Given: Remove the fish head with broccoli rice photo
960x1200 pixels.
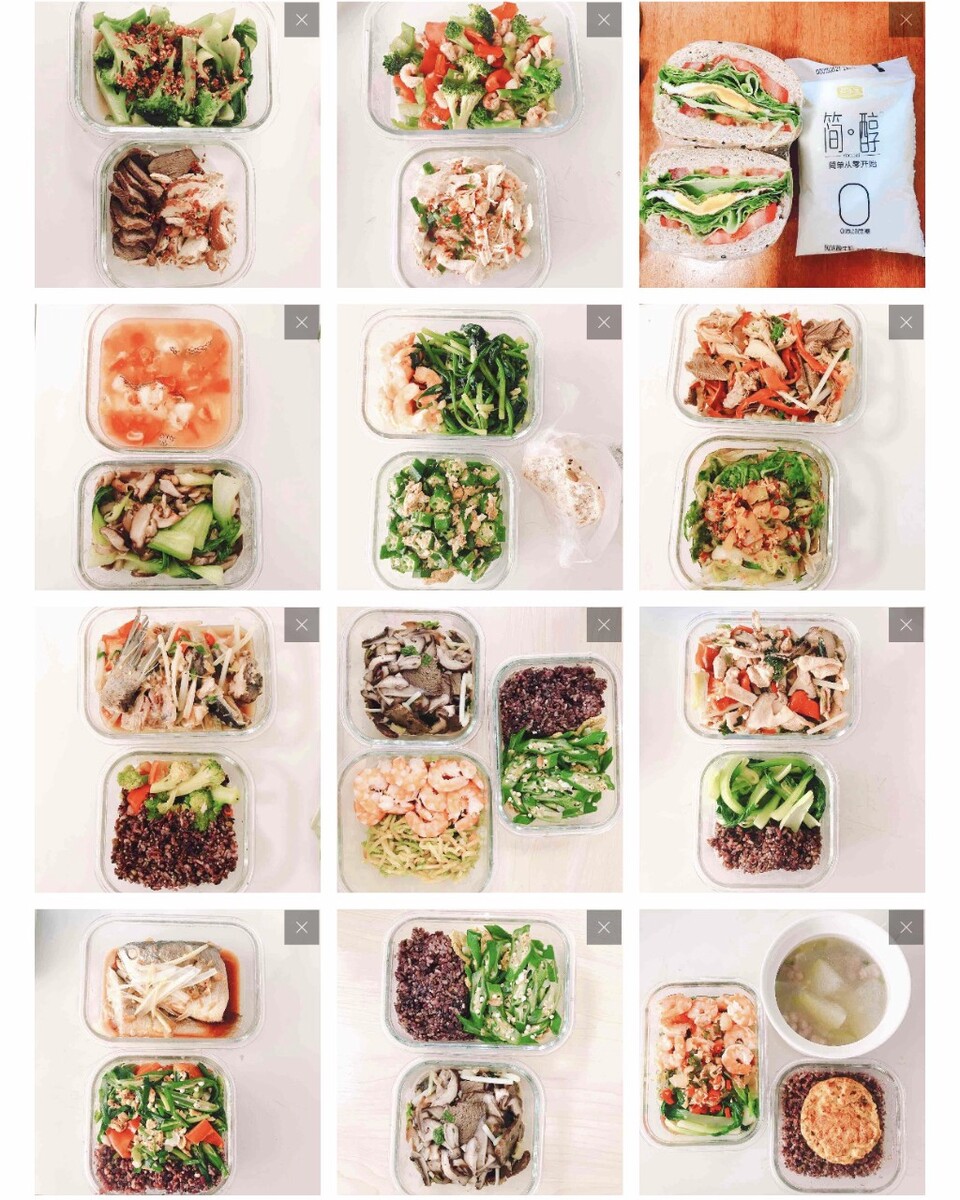Looking at the screenshot, I should [301, 624].
